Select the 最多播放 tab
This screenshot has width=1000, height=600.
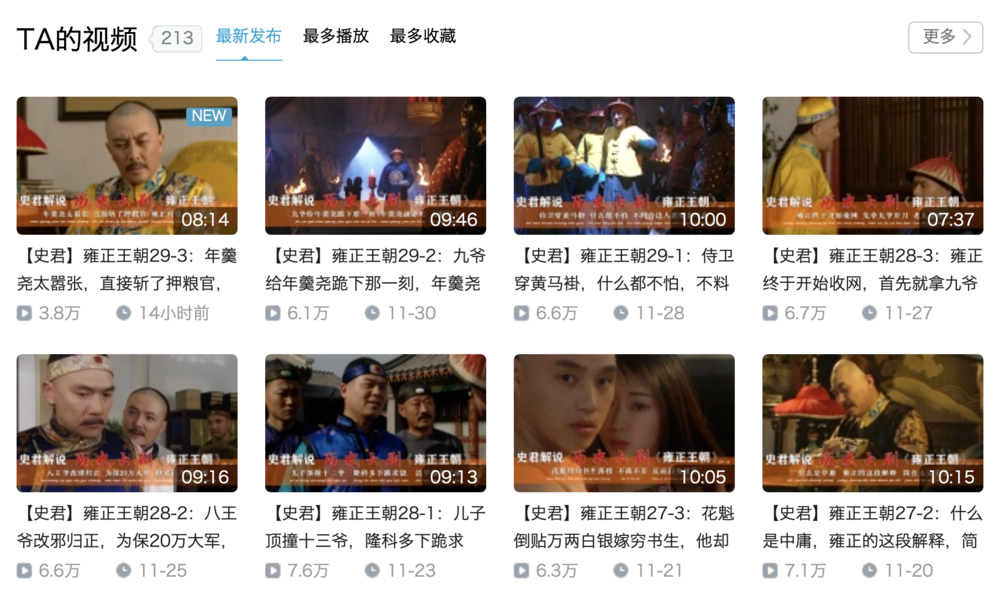(x=336, y=36)
